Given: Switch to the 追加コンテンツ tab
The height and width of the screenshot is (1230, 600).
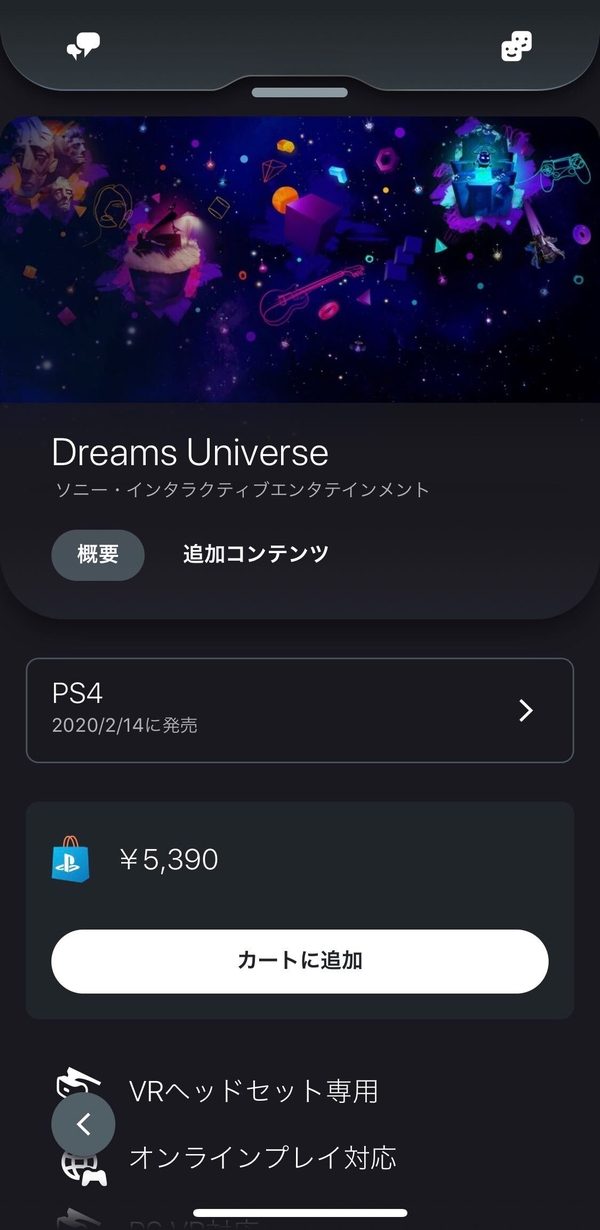Looking at the screenshot, I should [256, 555].
